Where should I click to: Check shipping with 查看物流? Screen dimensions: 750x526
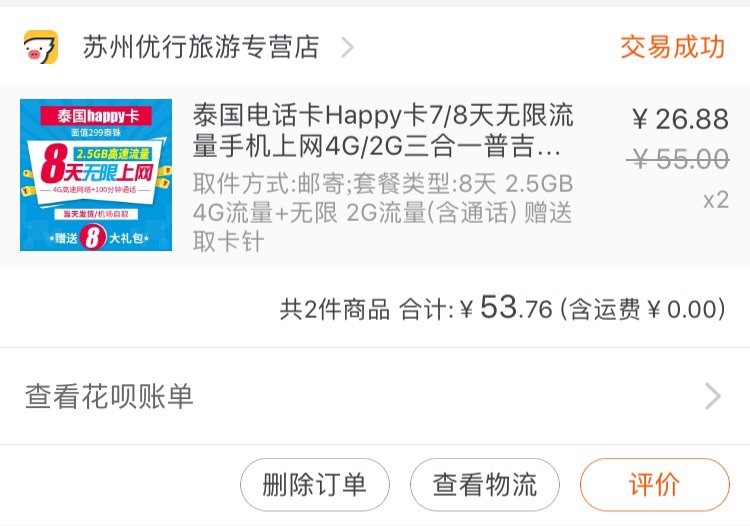point(484,485)
